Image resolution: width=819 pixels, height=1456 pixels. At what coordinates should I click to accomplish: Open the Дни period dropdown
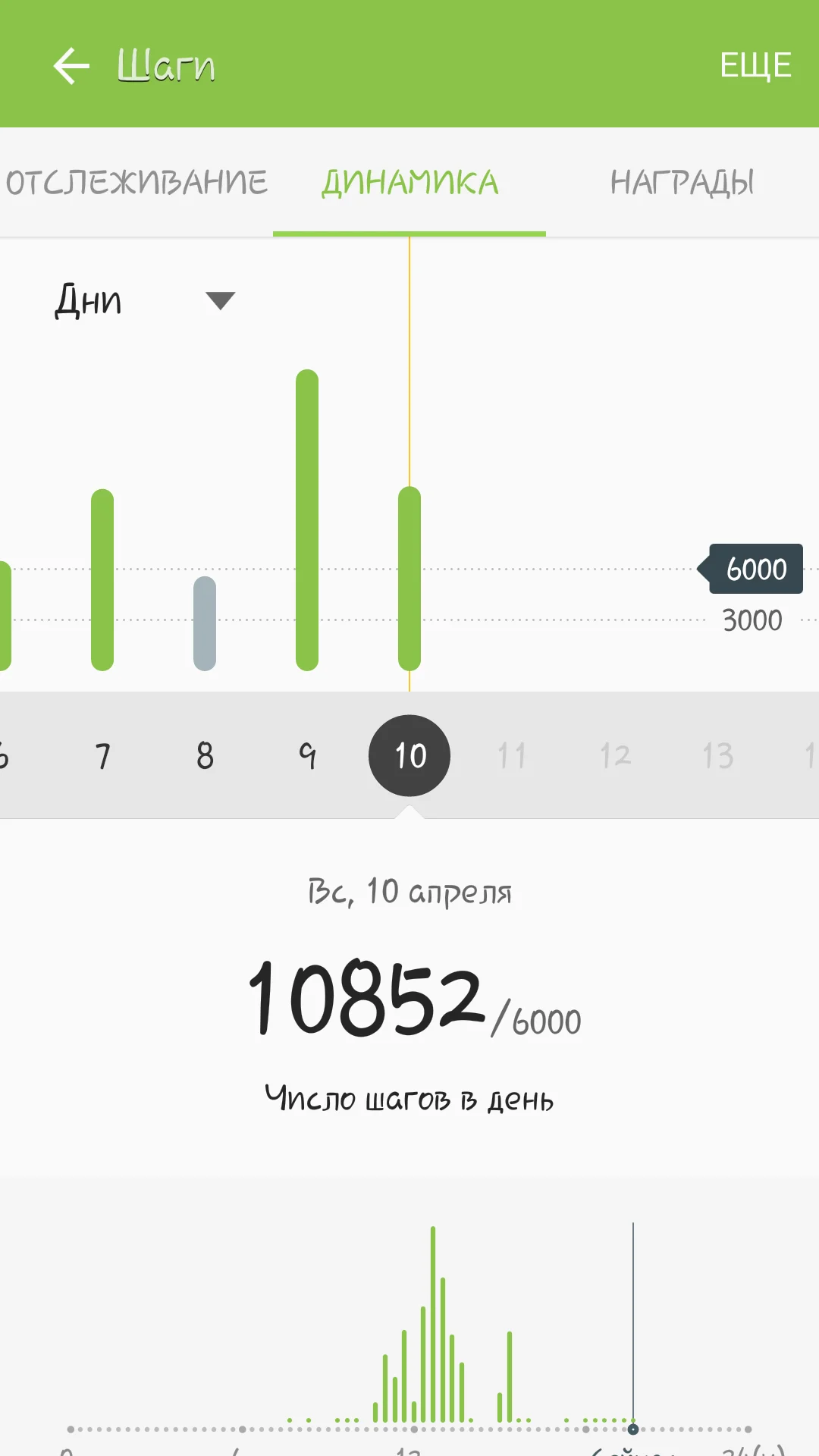87,300
